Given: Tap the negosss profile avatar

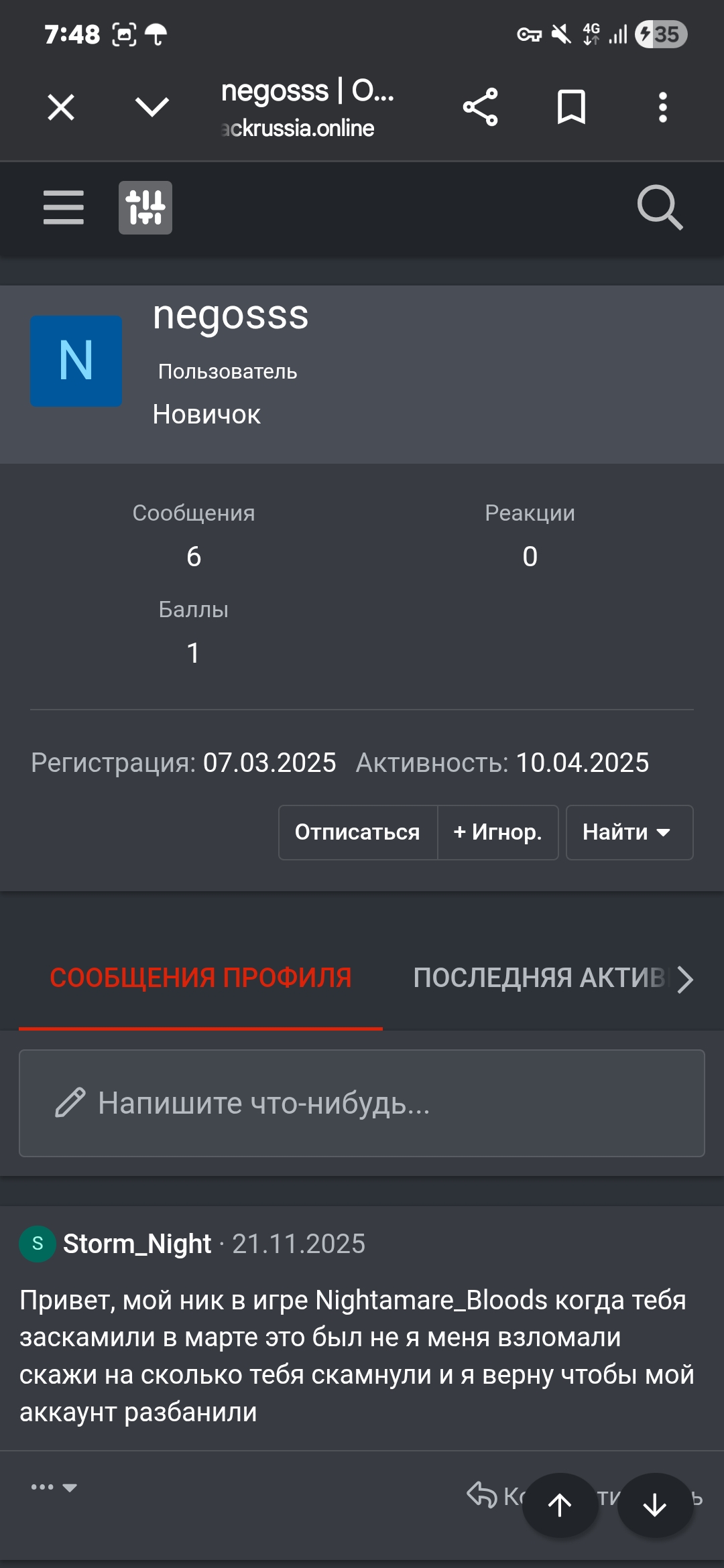Looking at the screenshot, I should pos(76,361).
